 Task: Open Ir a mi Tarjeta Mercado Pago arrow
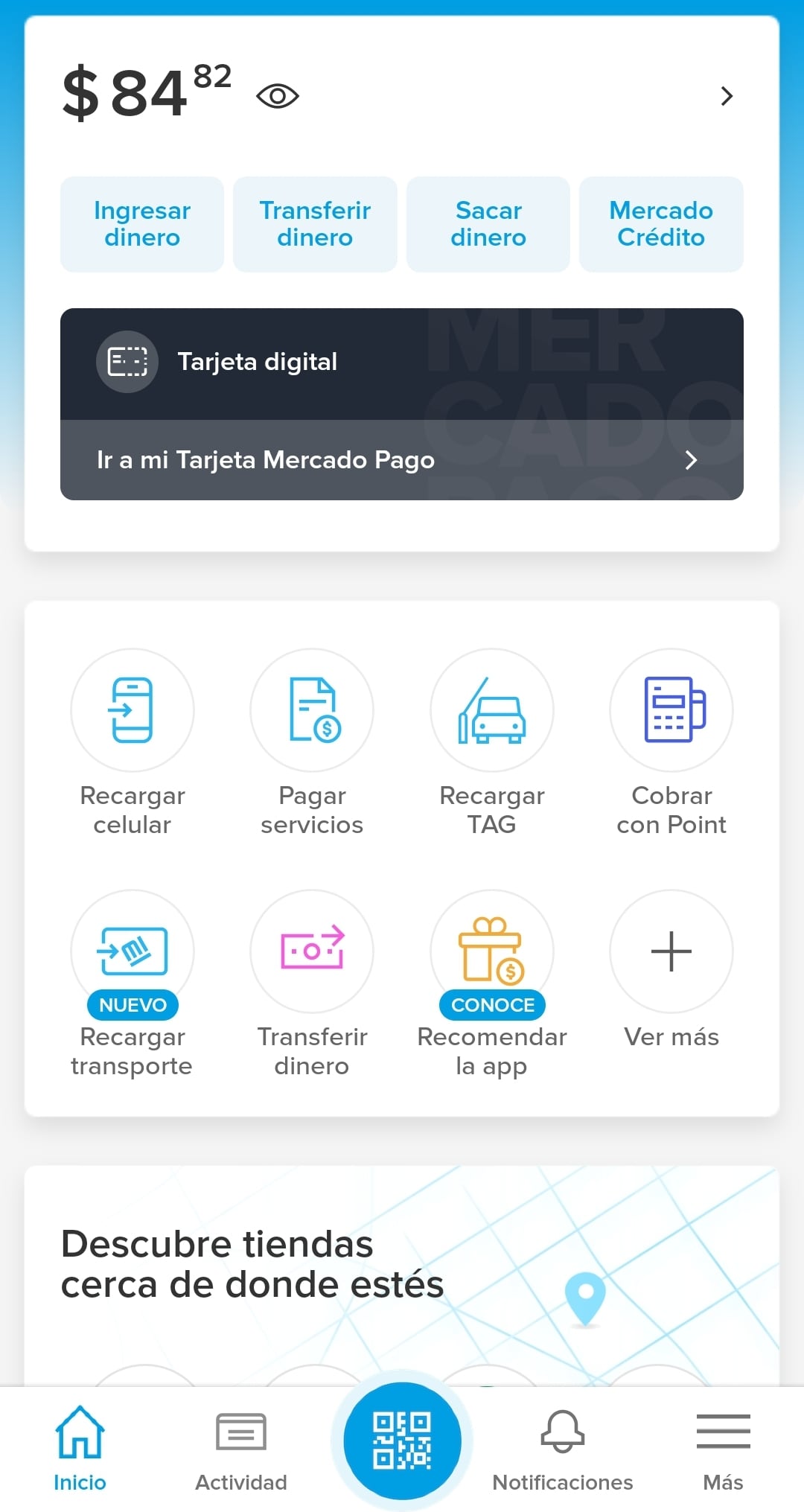pos(692,460)
